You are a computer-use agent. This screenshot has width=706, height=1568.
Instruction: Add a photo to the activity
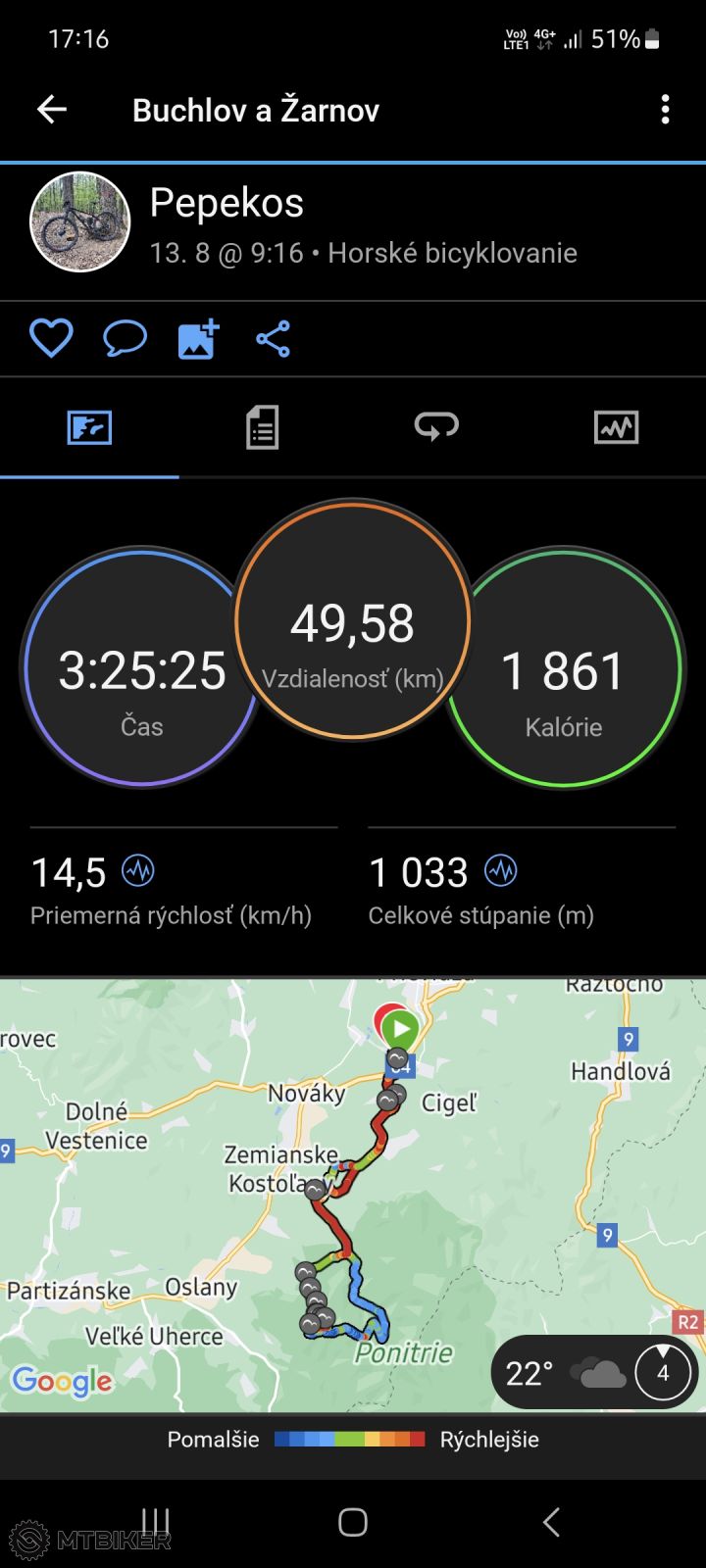[198, 339]
